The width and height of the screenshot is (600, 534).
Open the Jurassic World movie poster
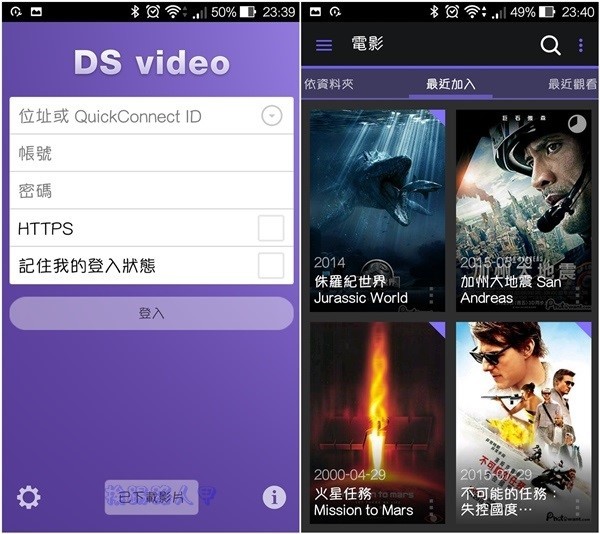(x=377, y=210)
